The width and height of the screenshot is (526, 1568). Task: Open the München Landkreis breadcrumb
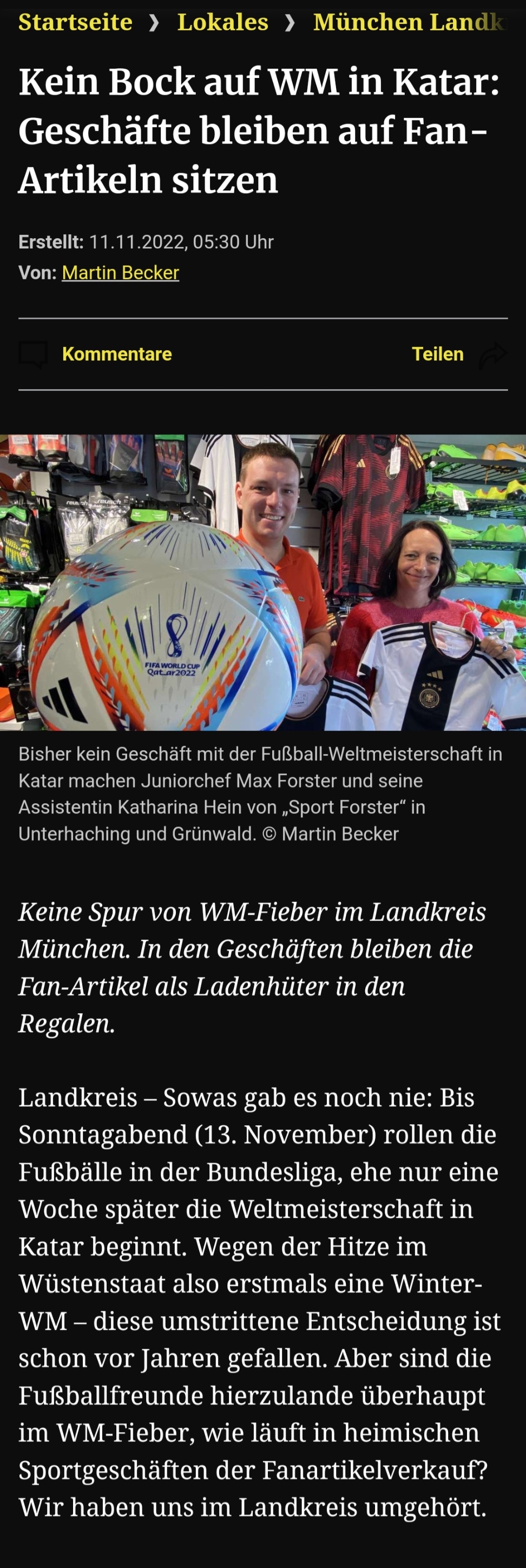(409, 22)
